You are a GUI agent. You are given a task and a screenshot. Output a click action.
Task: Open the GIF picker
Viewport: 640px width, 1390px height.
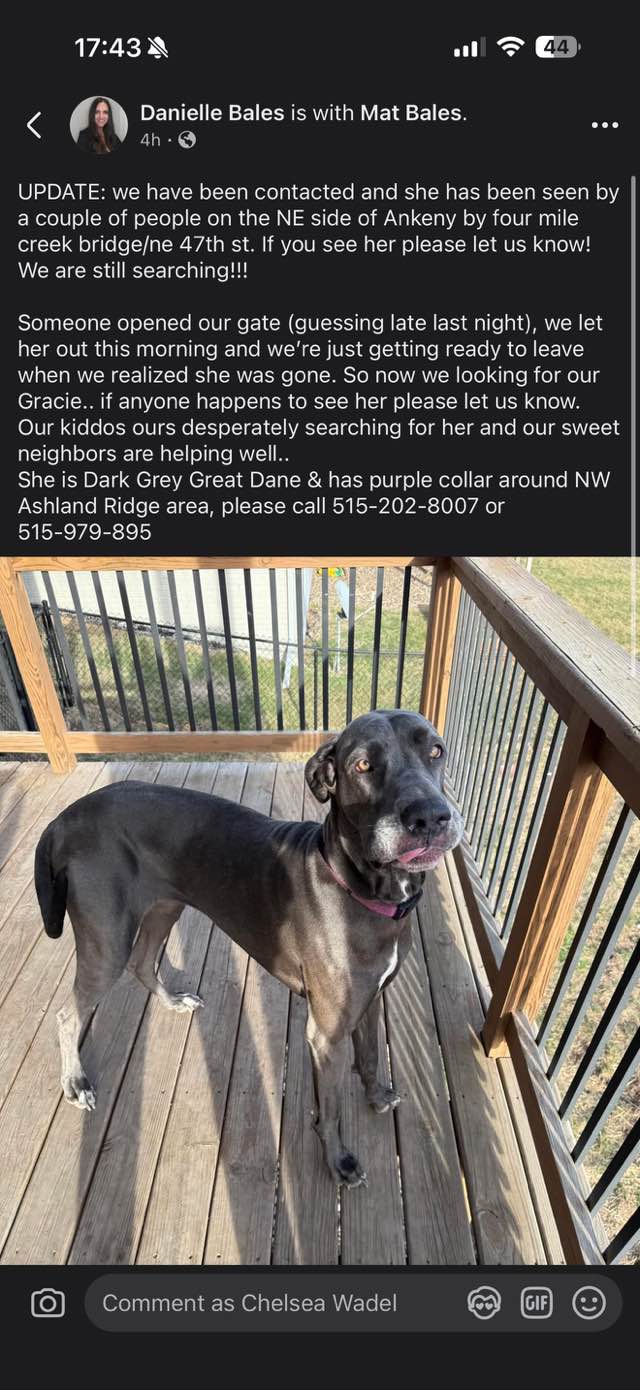point(537,1303)
